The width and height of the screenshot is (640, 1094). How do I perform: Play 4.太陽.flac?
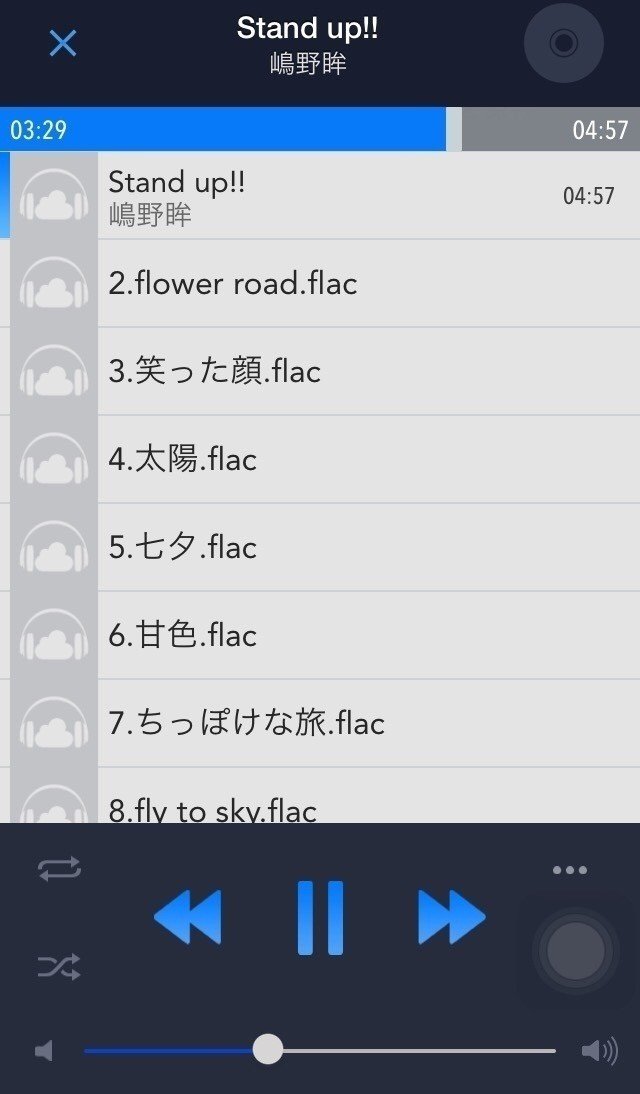tap(320, 460)
